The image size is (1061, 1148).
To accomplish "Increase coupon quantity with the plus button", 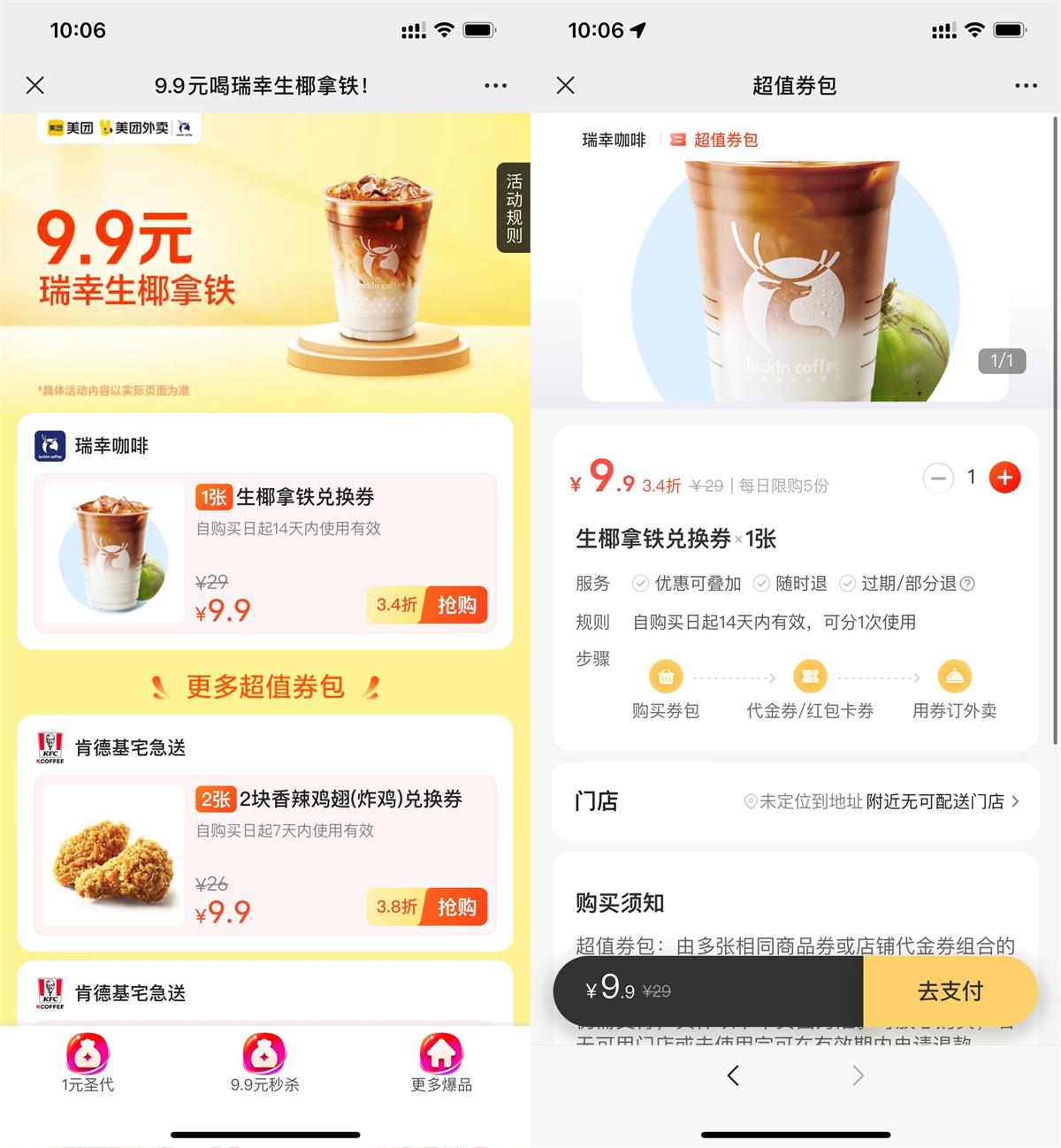I will click(x=1004, y=478).
